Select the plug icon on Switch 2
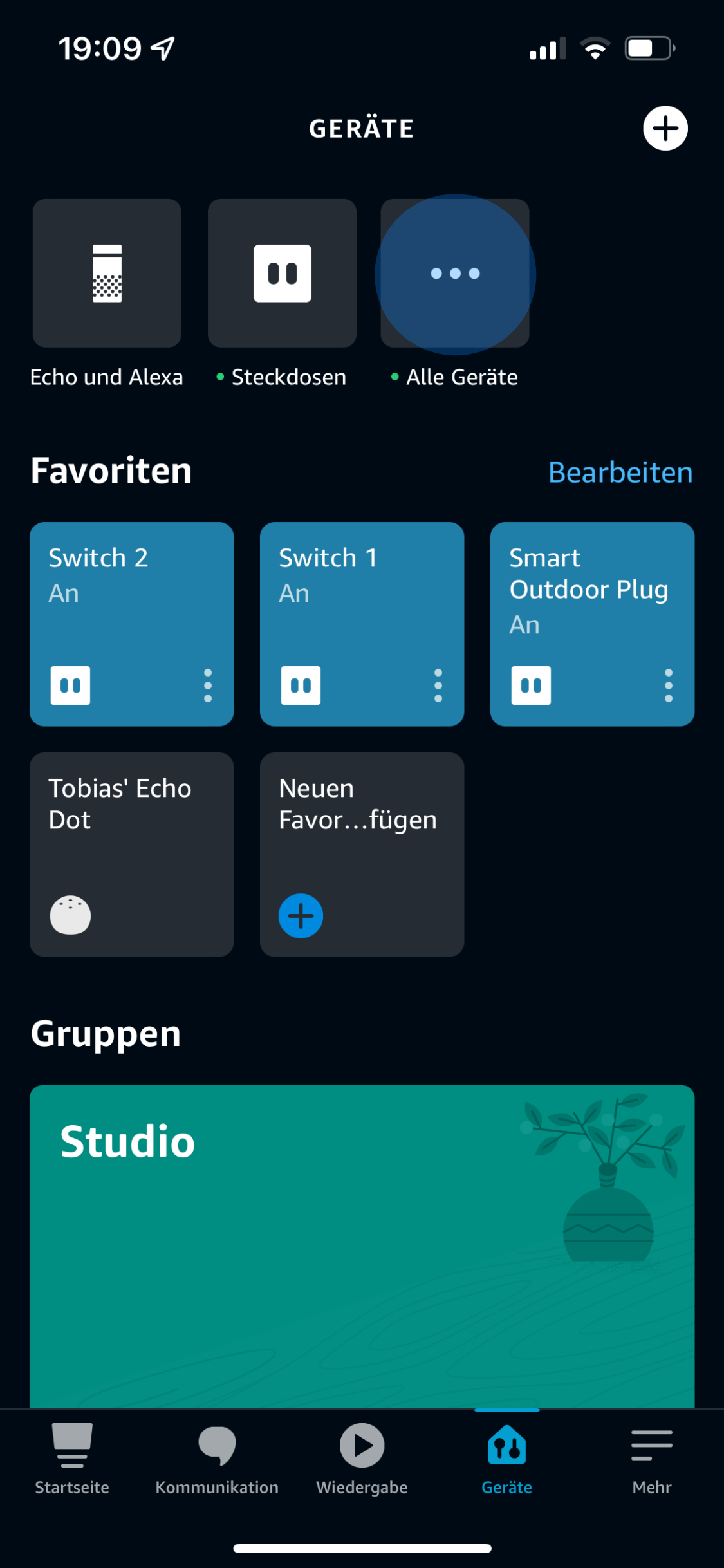Viewport: 724px width, 1568px height. (x=70, y=684)
